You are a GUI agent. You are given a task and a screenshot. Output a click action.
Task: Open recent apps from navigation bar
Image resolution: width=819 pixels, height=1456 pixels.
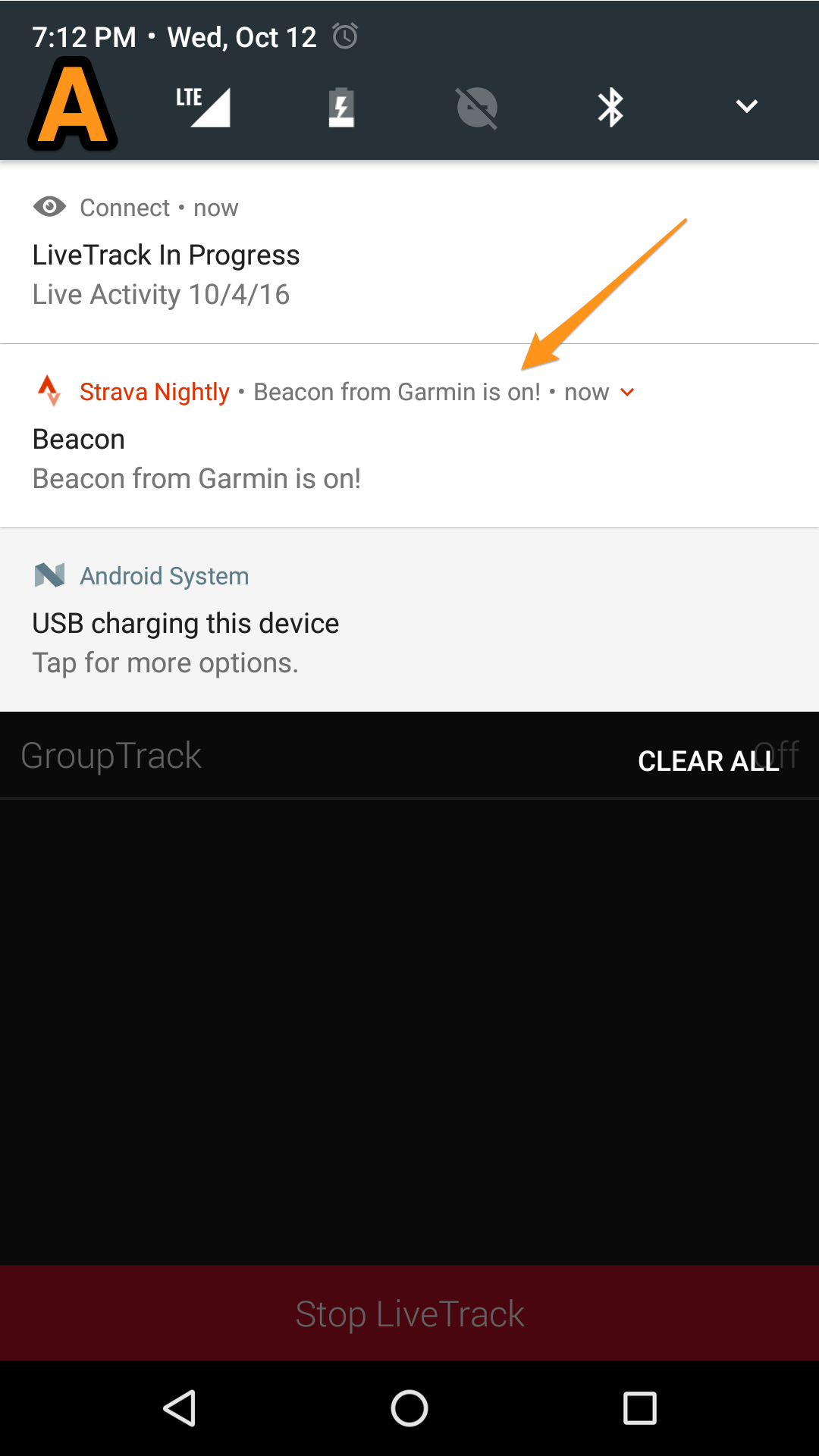(639, 1409)
